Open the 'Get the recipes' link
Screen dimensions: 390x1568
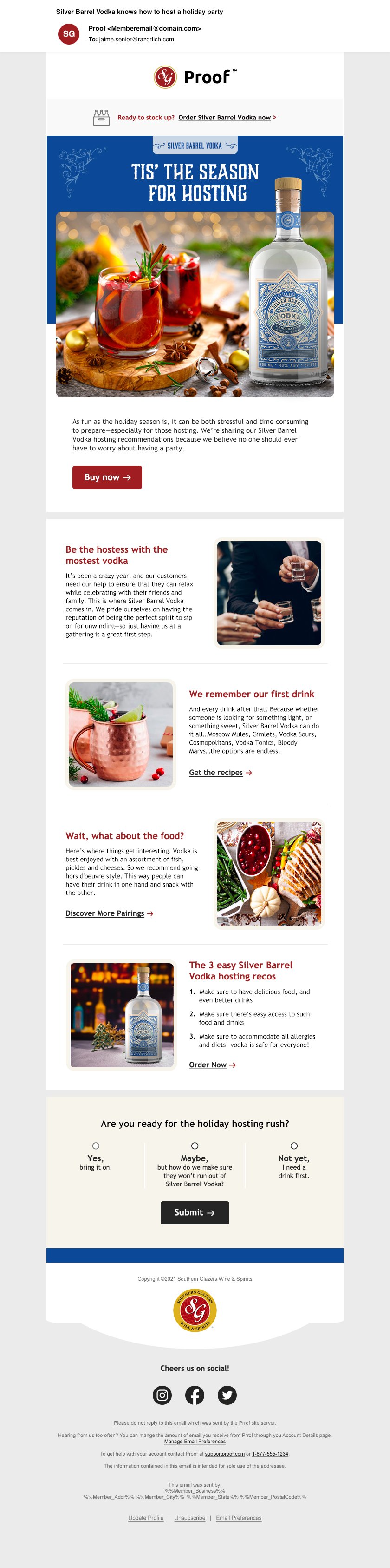[215, 773]
